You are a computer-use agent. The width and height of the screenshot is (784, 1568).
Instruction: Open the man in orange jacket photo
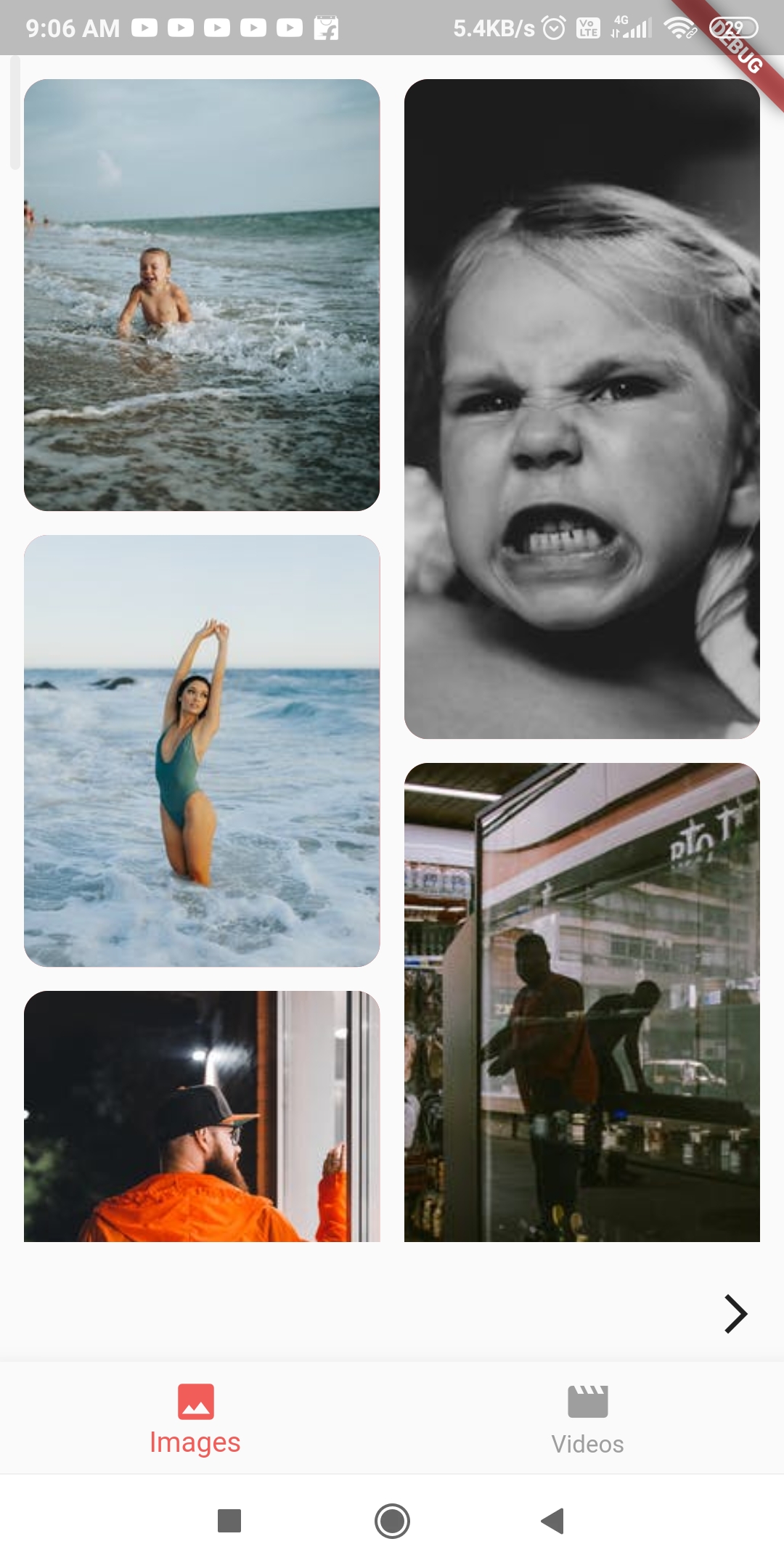(x=202, y=1116)
